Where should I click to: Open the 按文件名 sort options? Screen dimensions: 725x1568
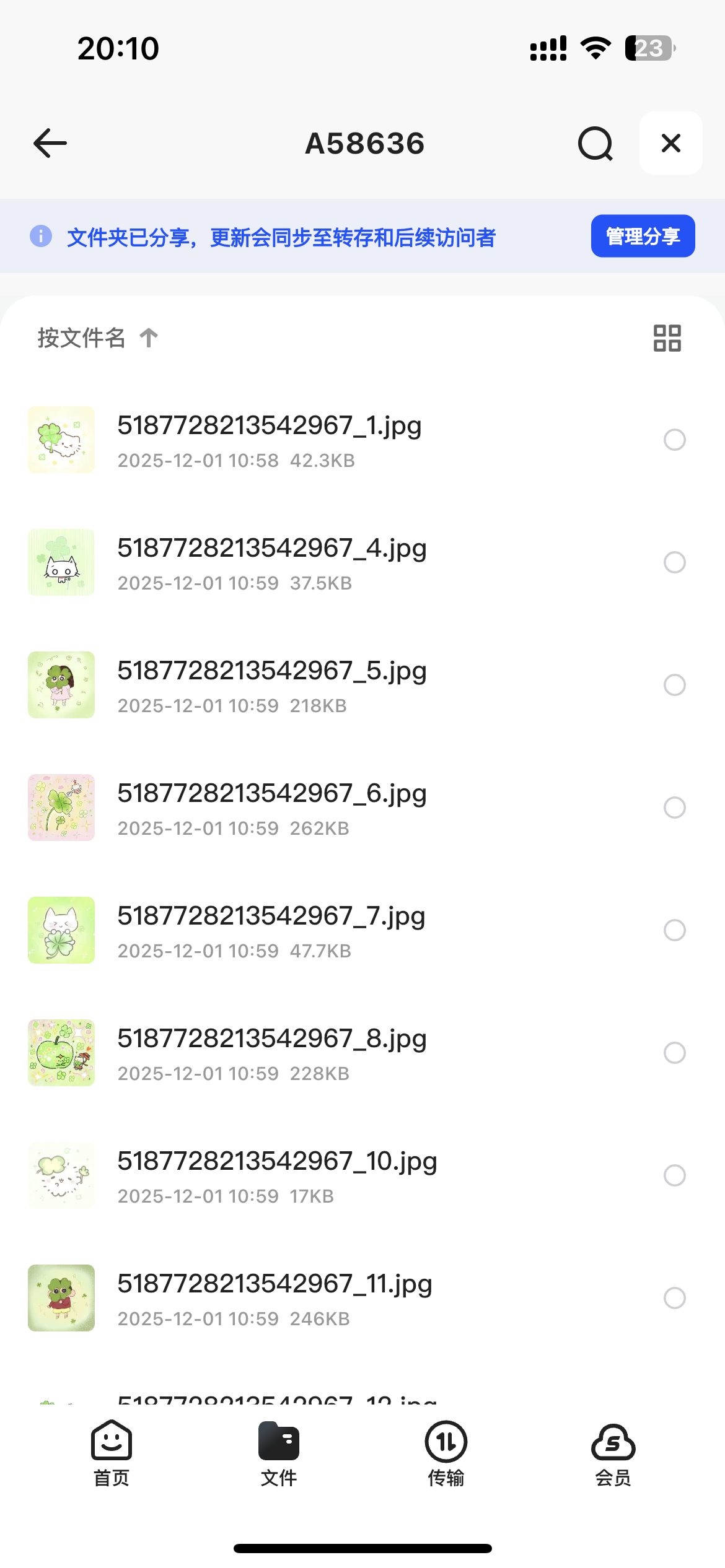(x=81, y=338)
